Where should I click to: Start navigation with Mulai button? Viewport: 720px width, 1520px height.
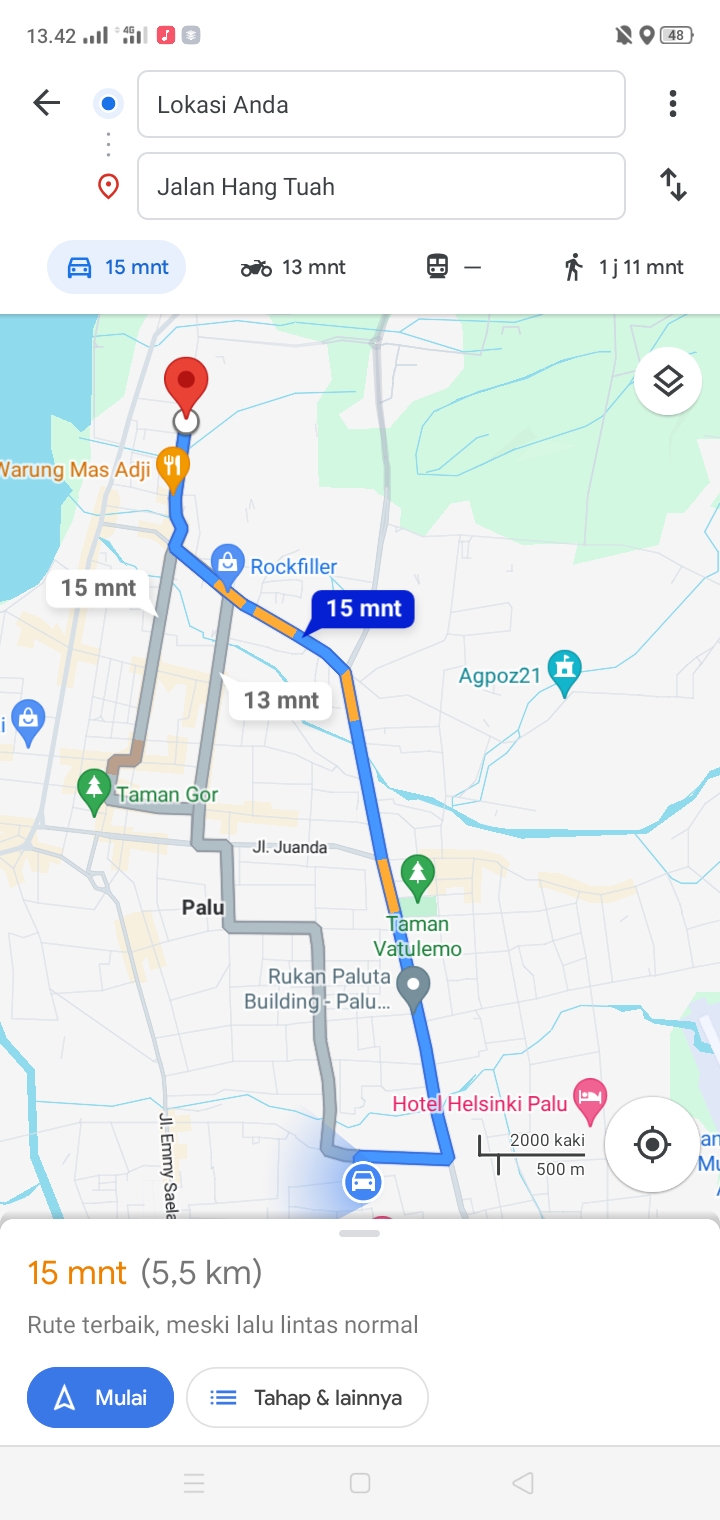100,1397
